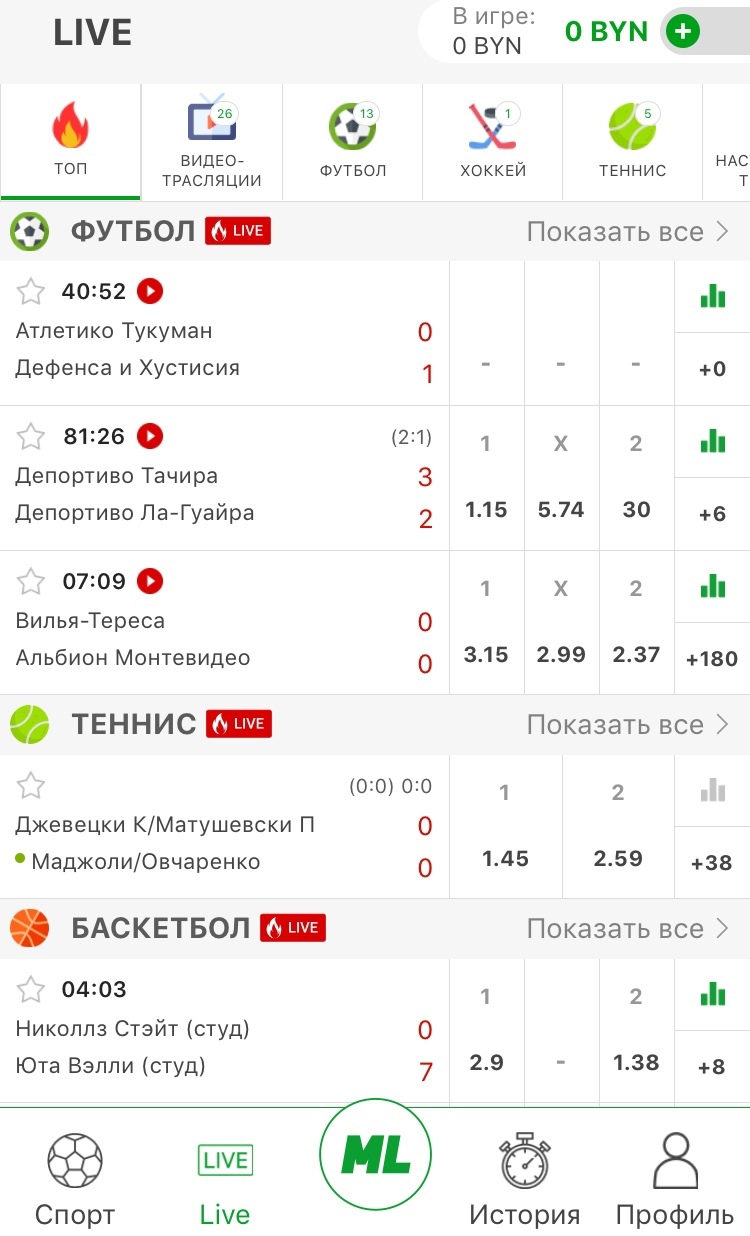Open statistics for Николлз Стэйт game
The image size is (750, 1236).
712,994
